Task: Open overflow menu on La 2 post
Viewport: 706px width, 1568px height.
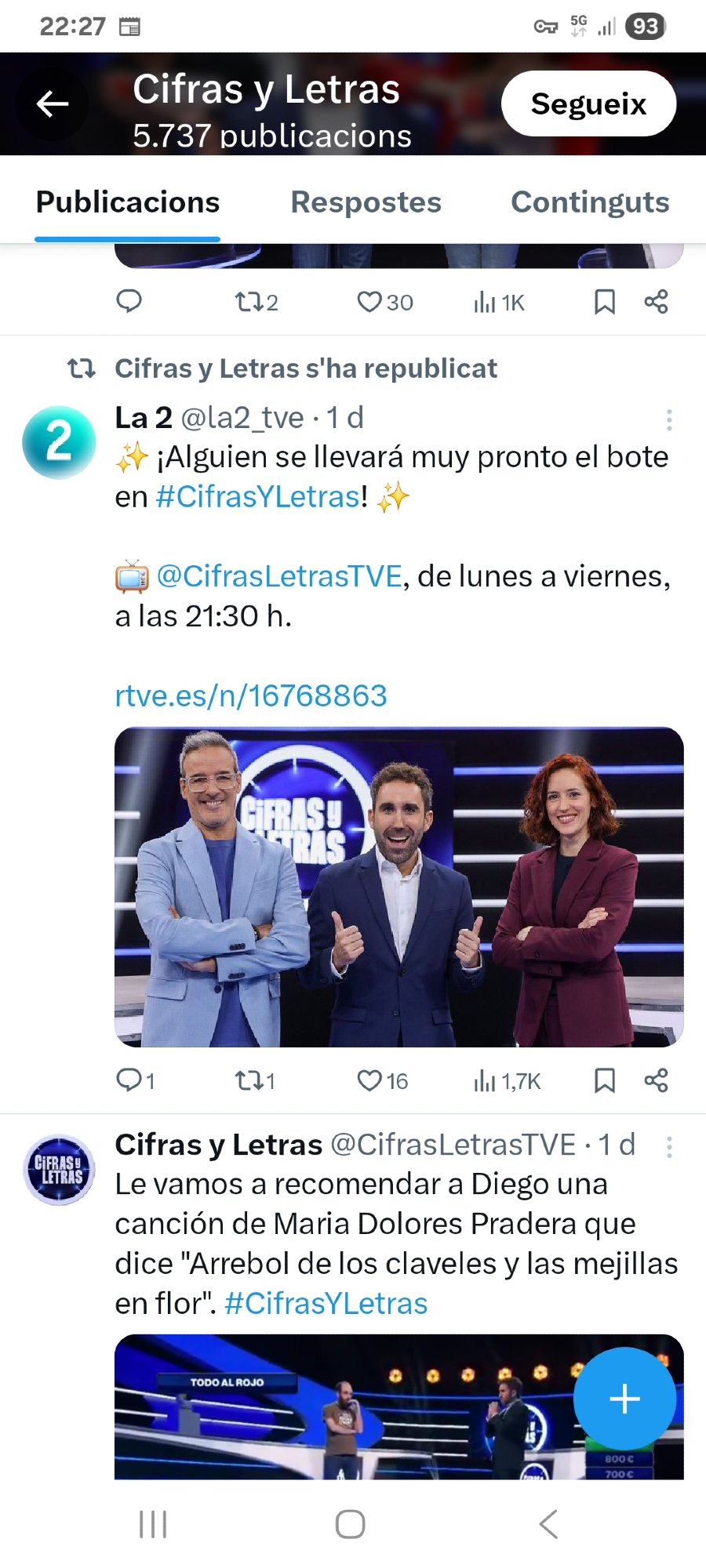Action: pos(669,420)
